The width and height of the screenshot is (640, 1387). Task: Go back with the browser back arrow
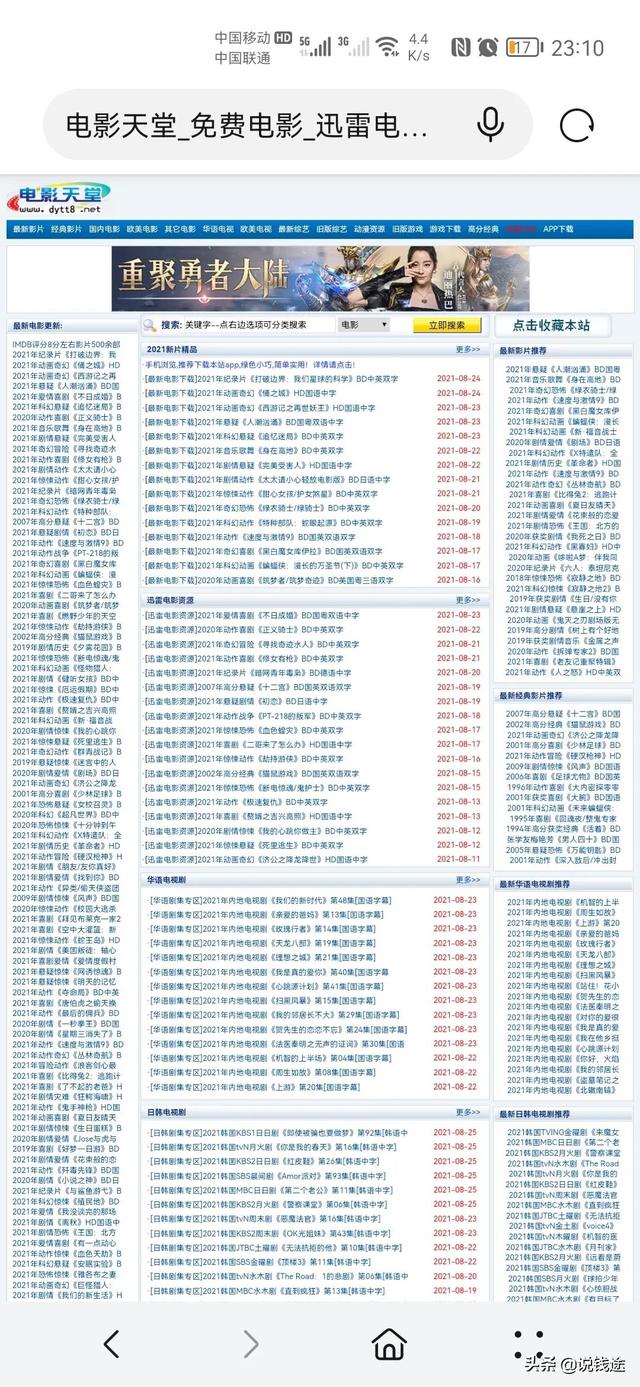coord(111,1343)
